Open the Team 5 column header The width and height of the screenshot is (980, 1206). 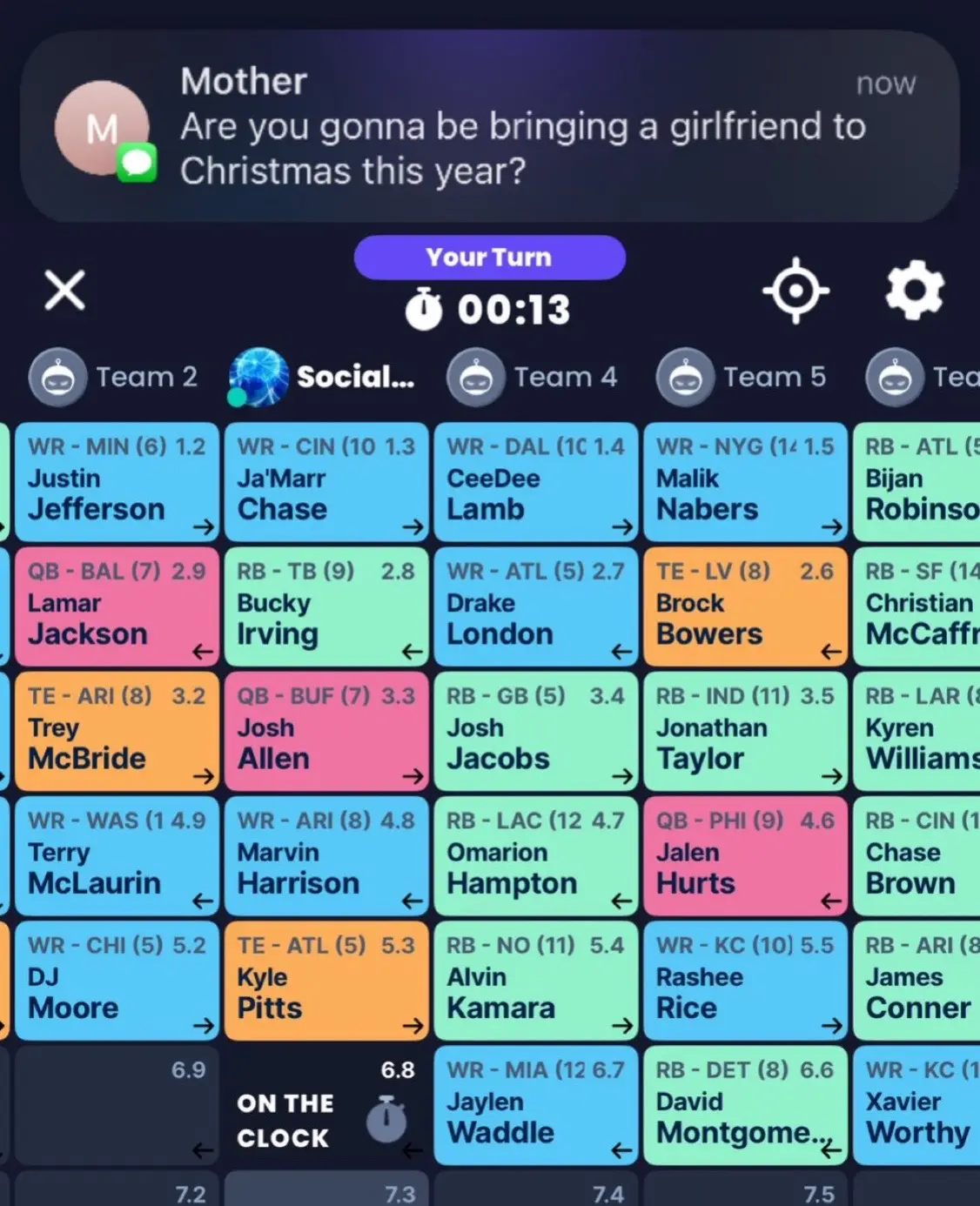(x=742, y=378)
